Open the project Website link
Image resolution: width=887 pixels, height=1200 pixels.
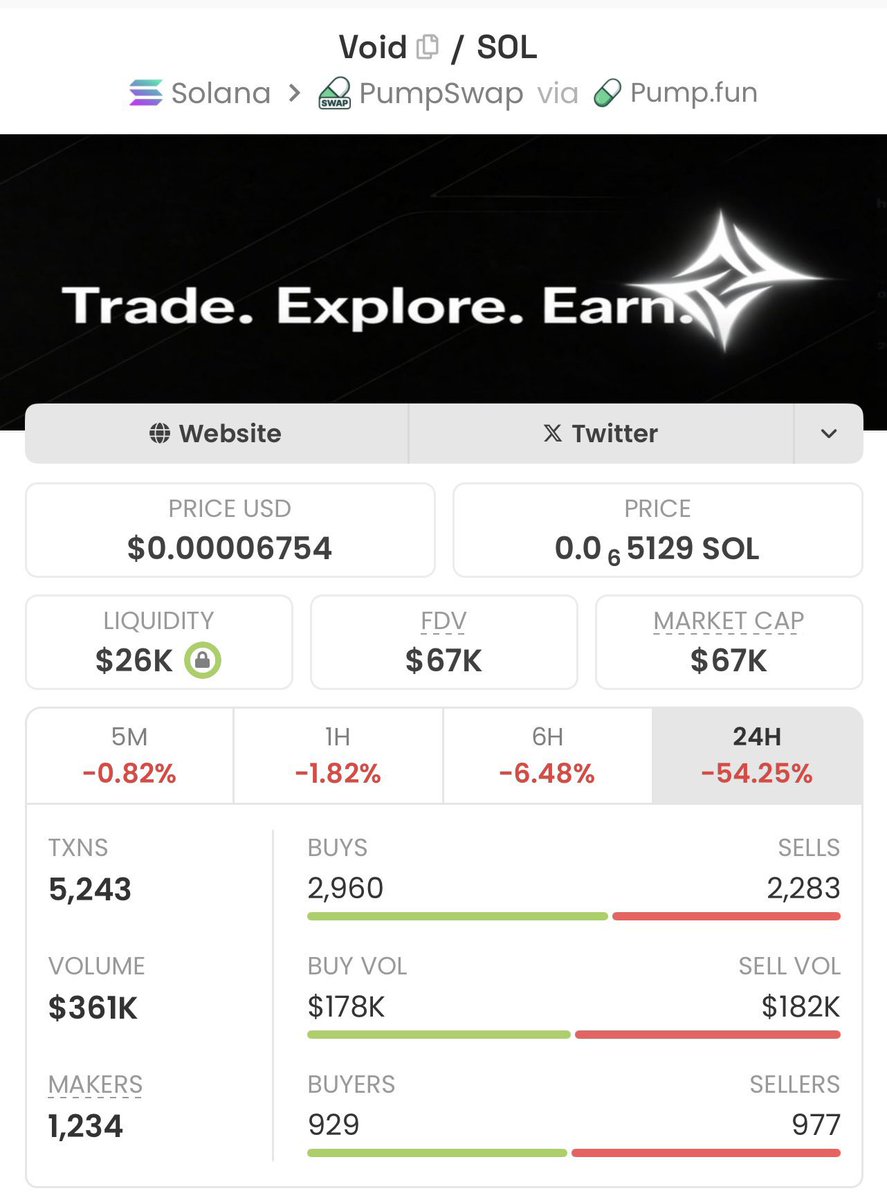216,434
